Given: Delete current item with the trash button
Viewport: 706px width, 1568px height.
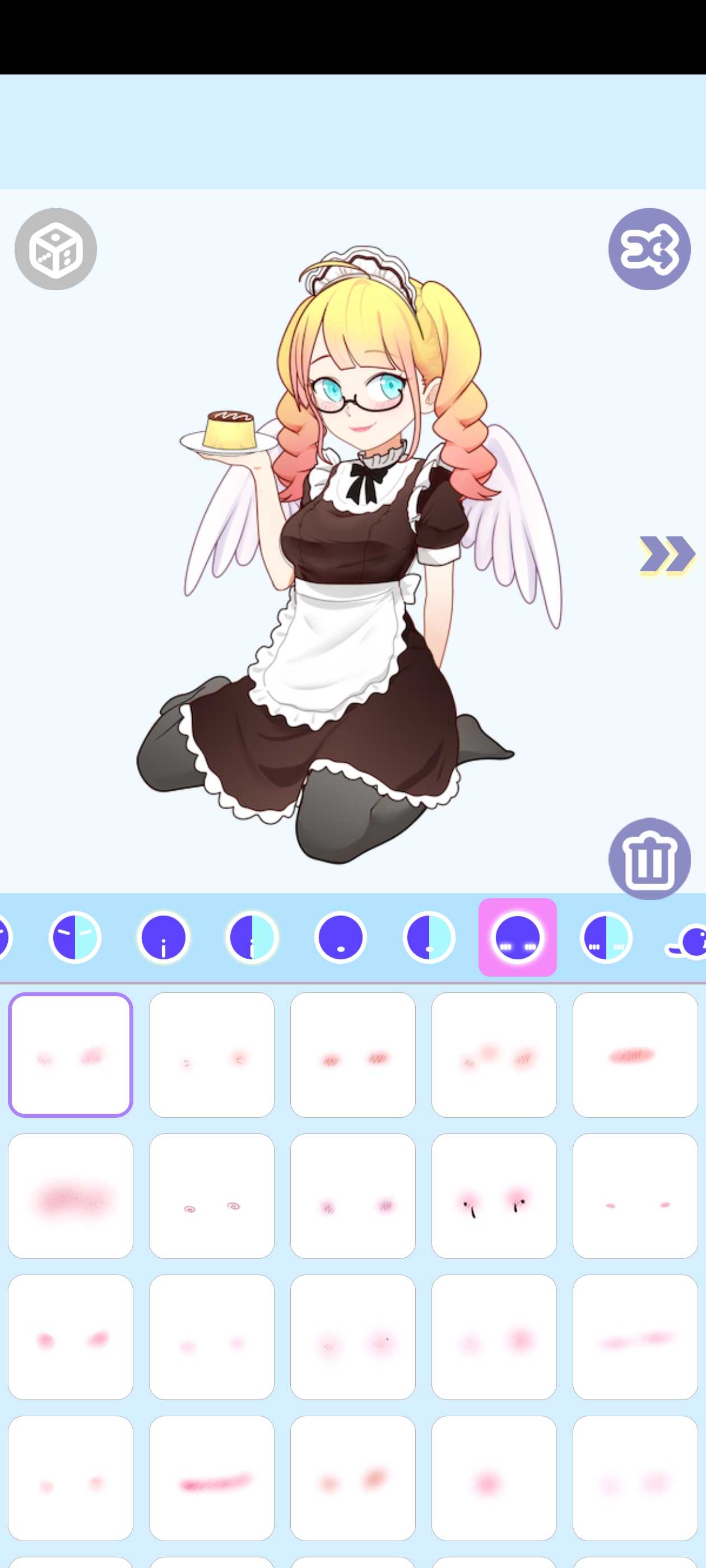Looking at the screenshot, I should coord(649,858).
